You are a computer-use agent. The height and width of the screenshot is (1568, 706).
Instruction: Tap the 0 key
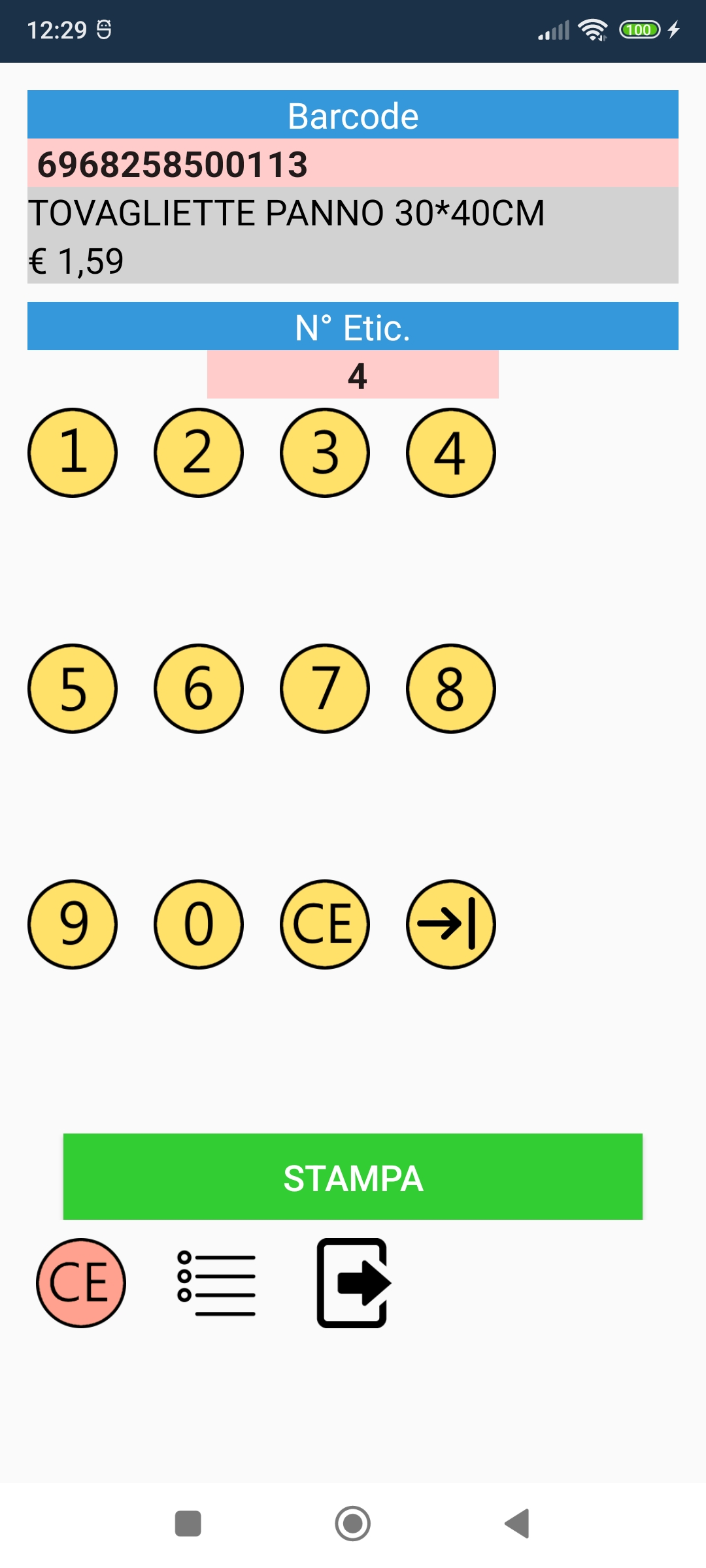(199, 924)
